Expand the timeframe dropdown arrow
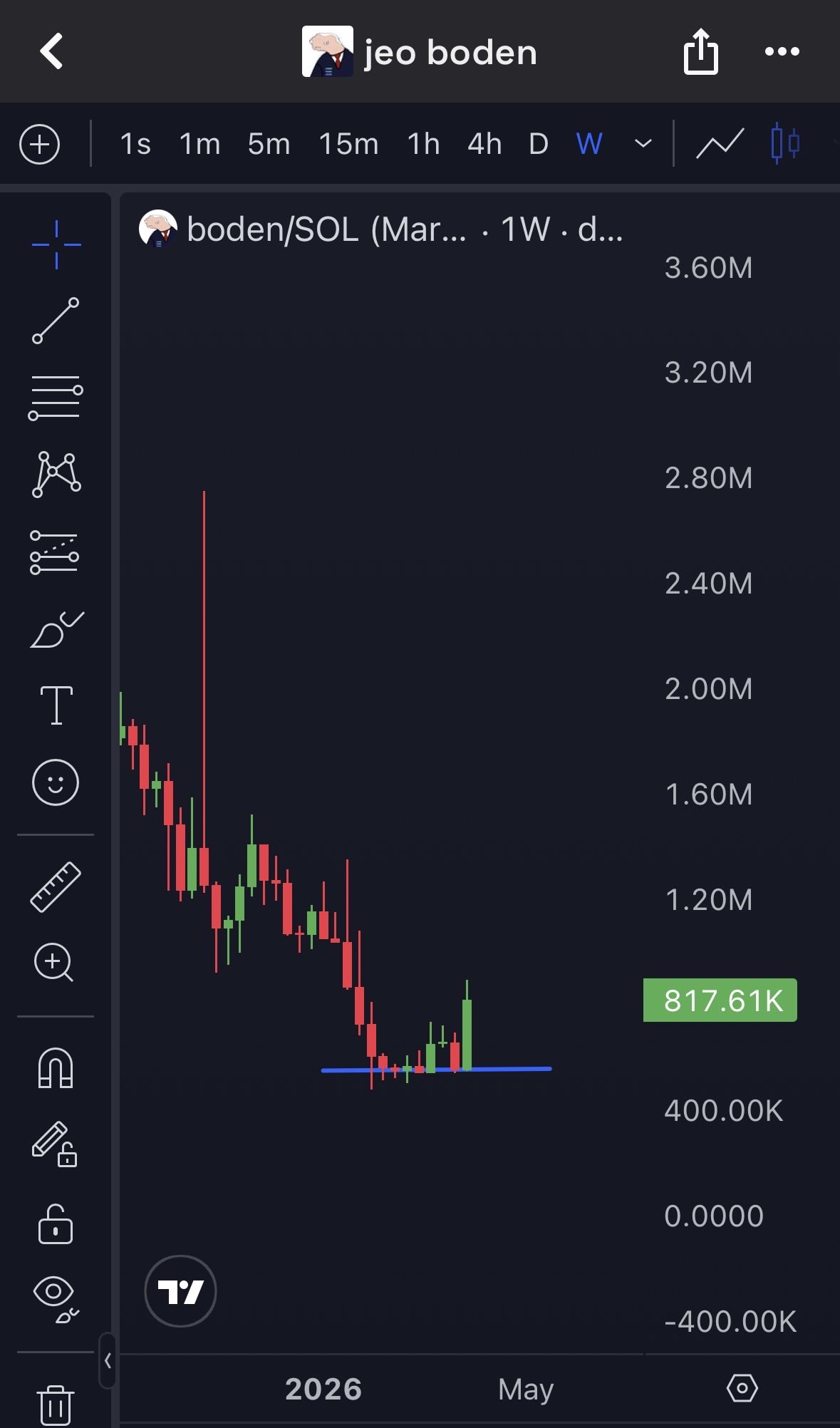 pyautogui.click(x=643, y=145)
